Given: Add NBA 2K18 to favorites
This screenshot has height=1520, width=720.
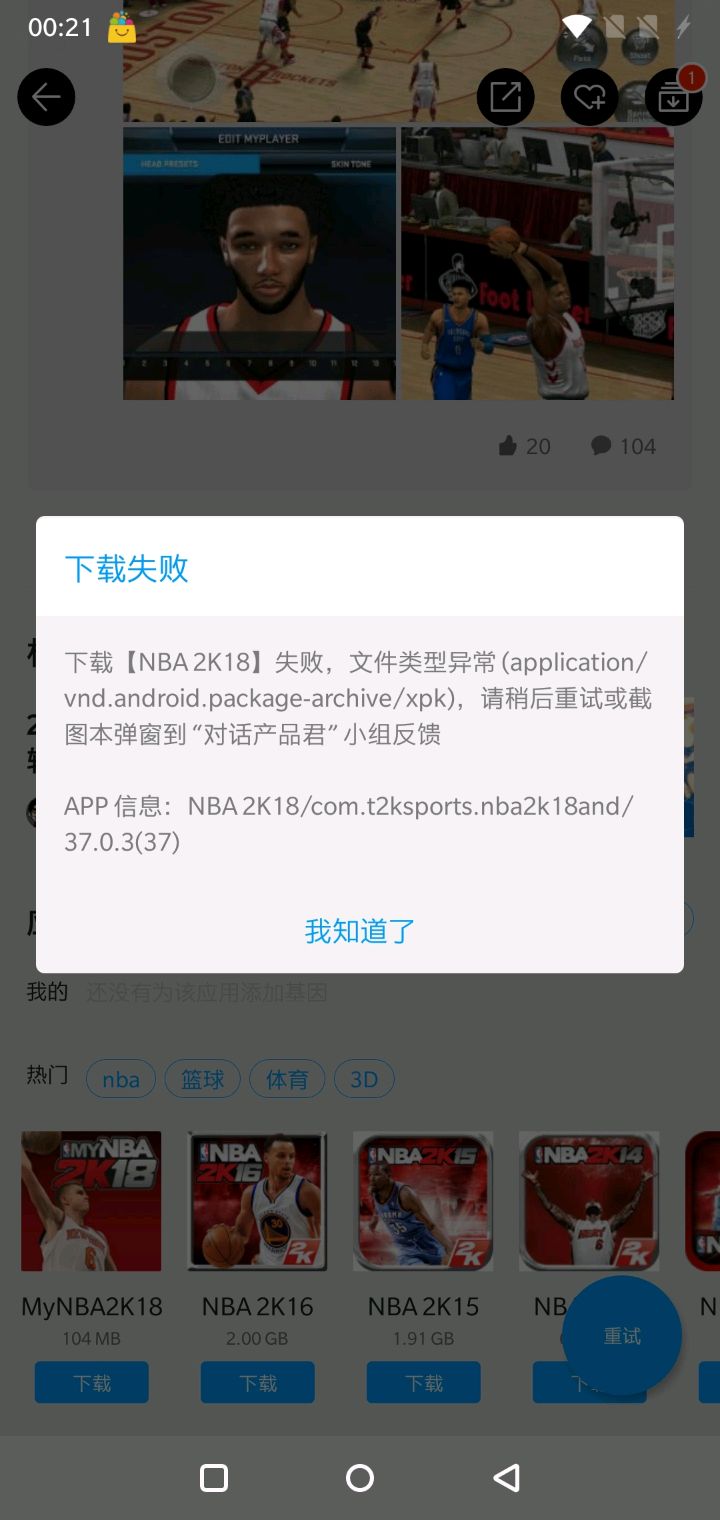Looking at the screenshot, I should click(x=589, y=97).
